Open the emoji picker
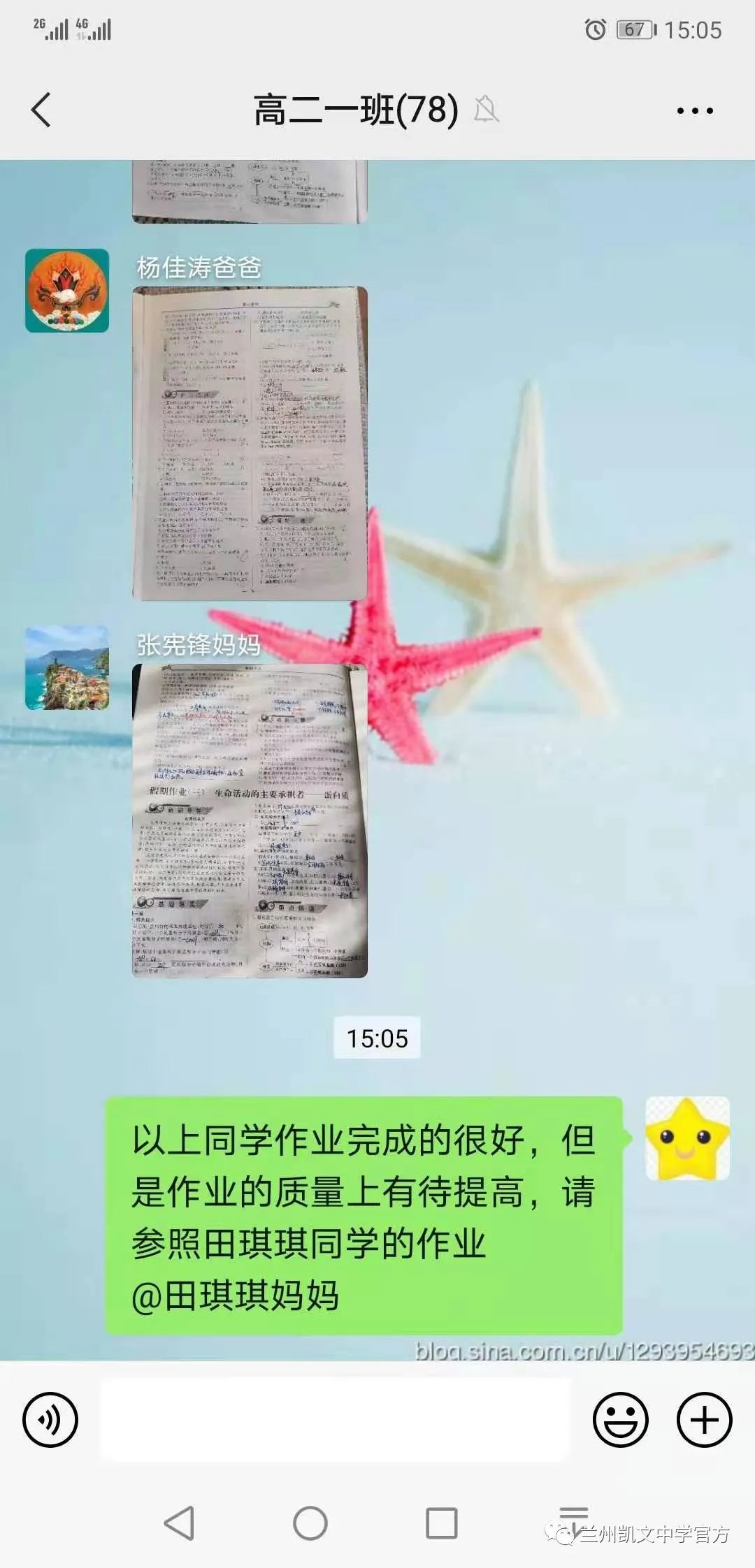 (x=620, y=1420)
